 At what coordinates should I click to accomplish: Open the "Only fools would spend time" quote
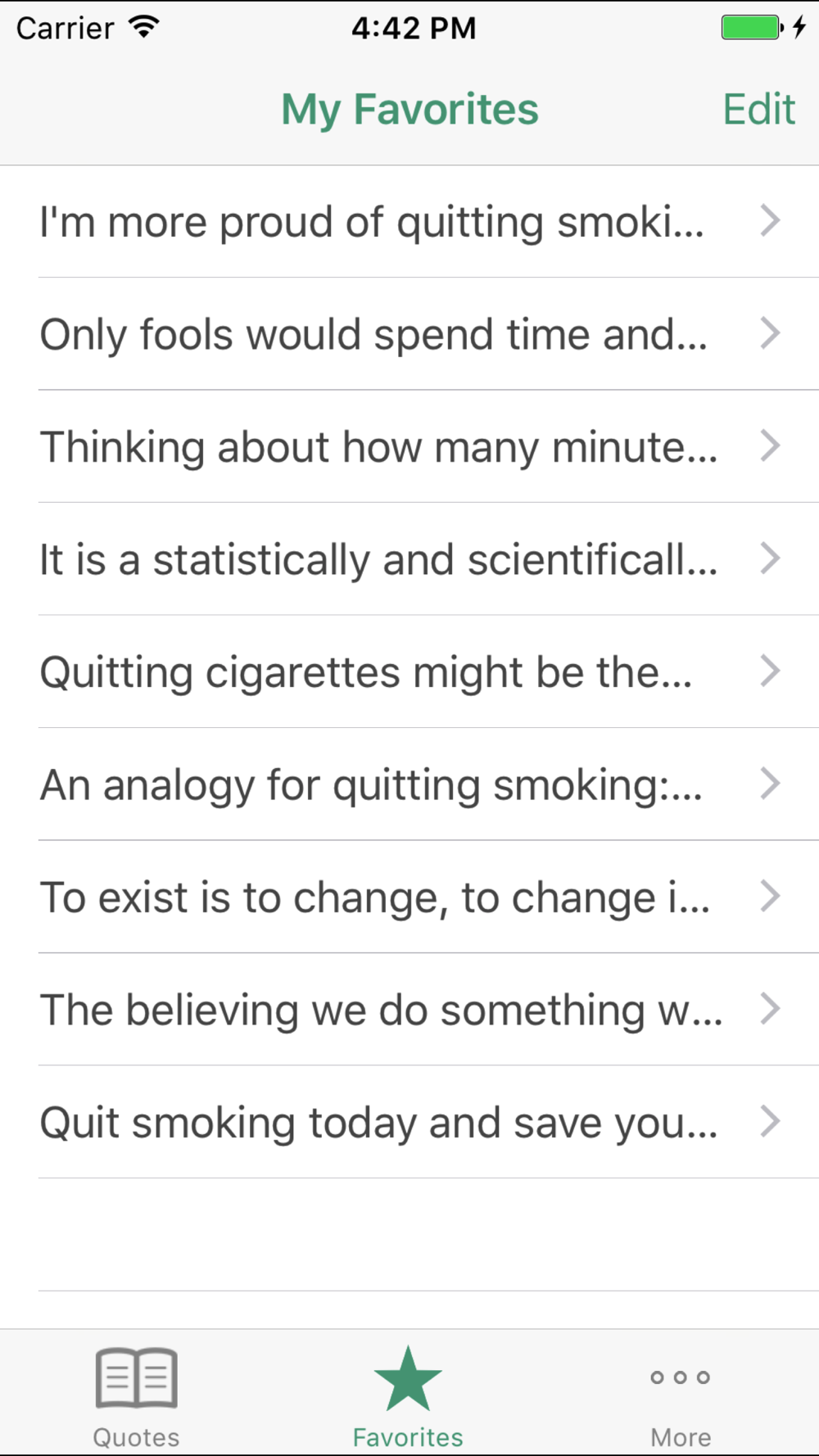point(409,334)
